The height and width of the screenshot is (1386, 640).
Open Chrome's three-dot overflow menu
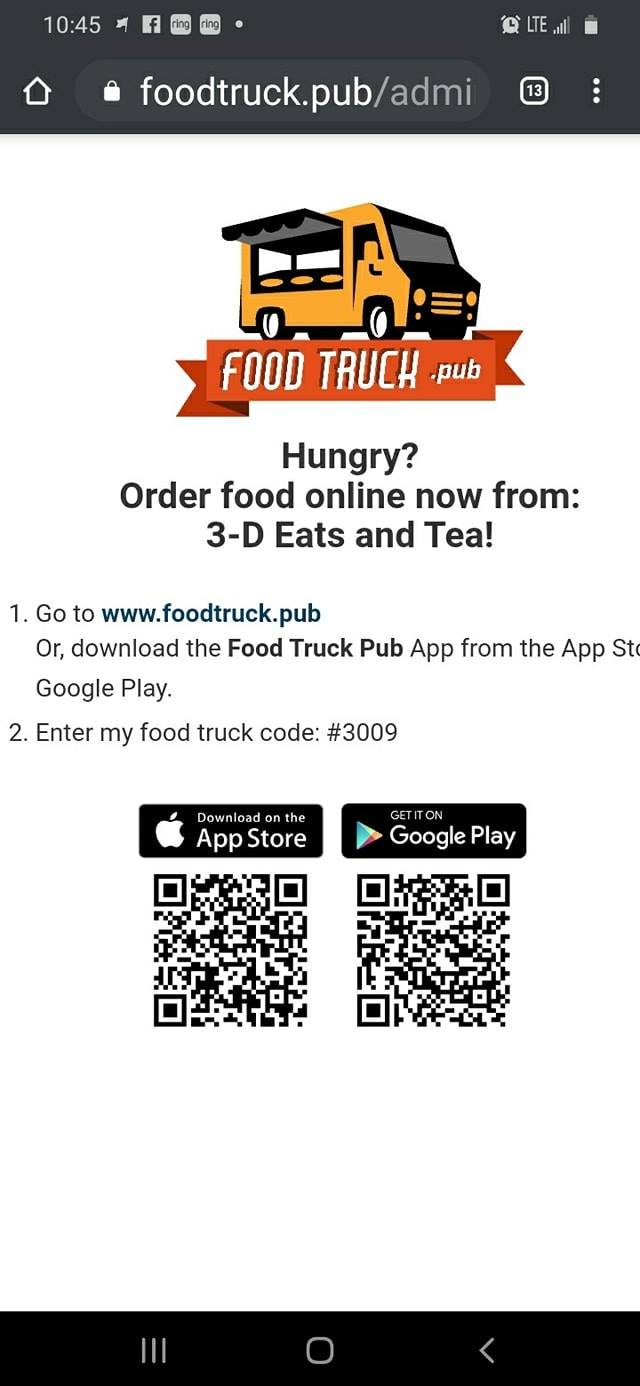click(596, 92)
